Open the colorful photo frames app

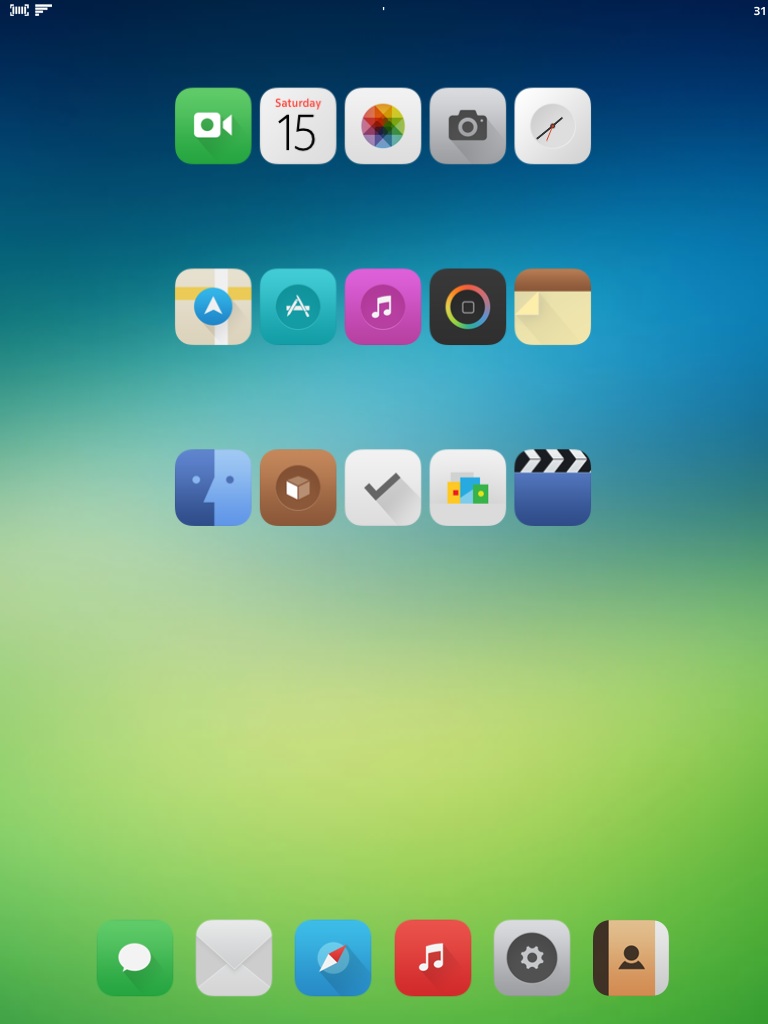click(468, 488)
